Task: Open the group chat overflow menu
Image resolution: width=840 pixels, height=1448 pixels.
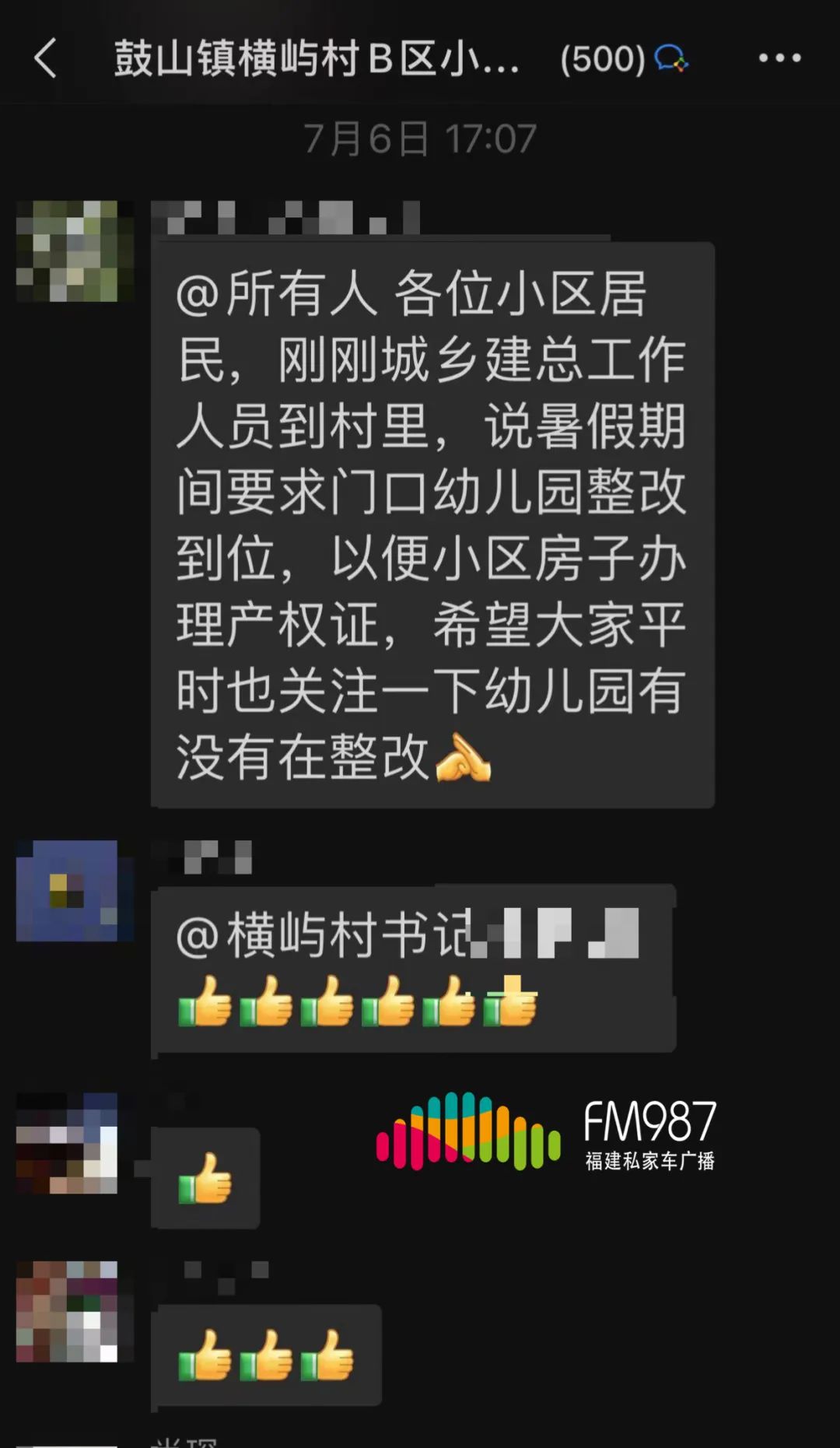Action: [779, 58]
